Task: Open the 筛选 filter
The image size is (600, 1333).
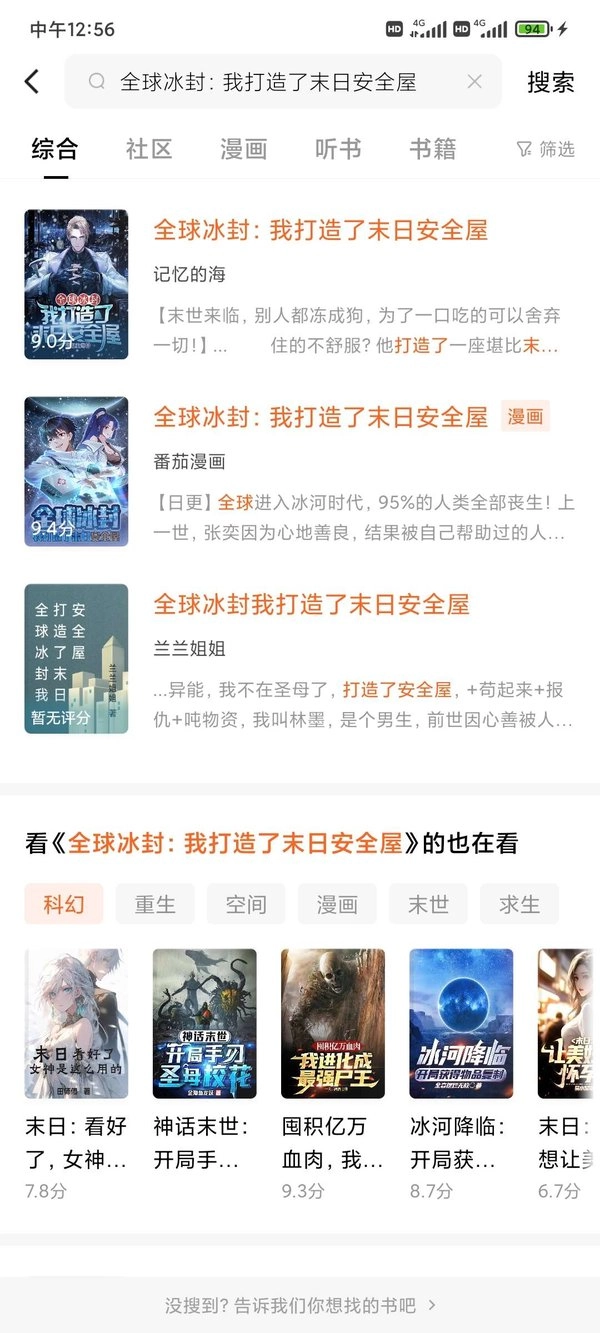Action: click(x=546, y=150)
